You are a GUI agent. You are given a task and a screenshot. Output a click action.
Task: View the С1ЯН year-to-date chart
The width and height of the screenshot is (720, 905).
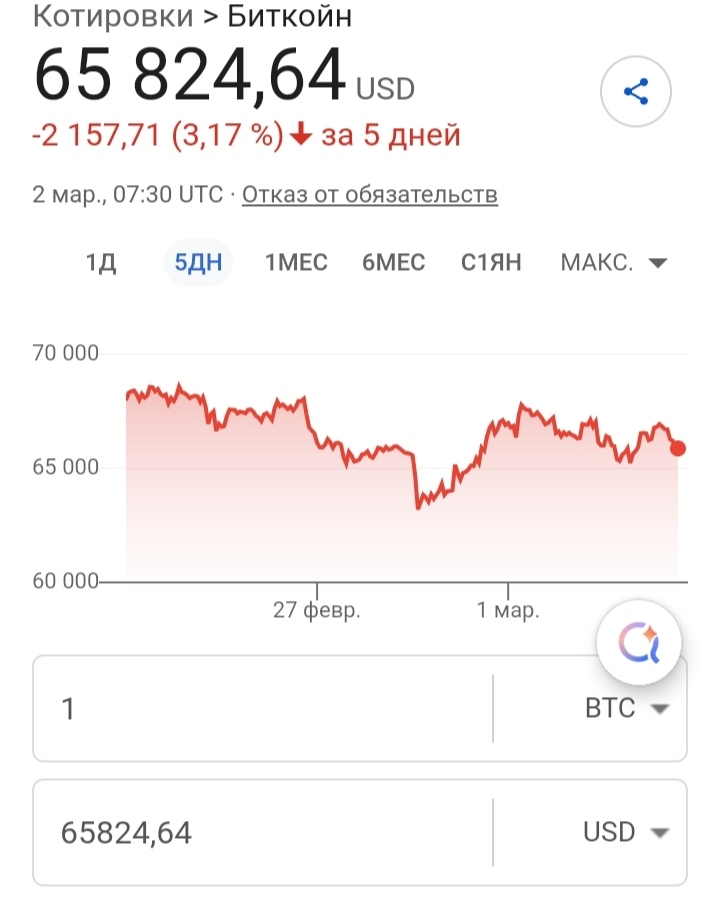coord(491,263)
